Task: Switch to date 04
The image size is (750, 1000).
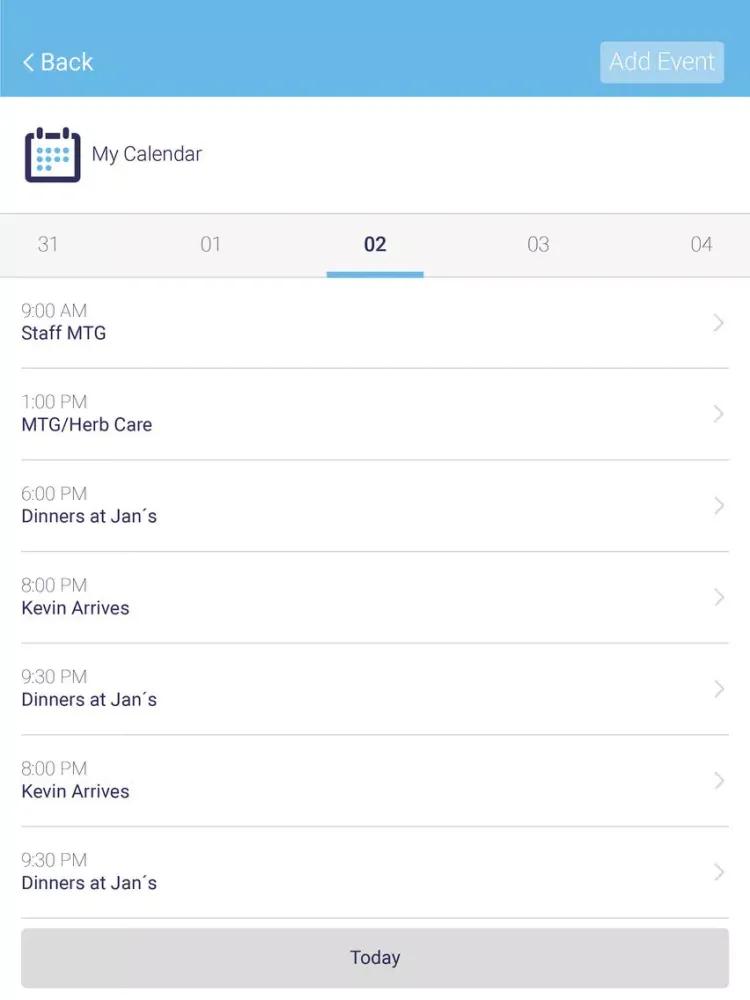Action: [x=701, y=244]
